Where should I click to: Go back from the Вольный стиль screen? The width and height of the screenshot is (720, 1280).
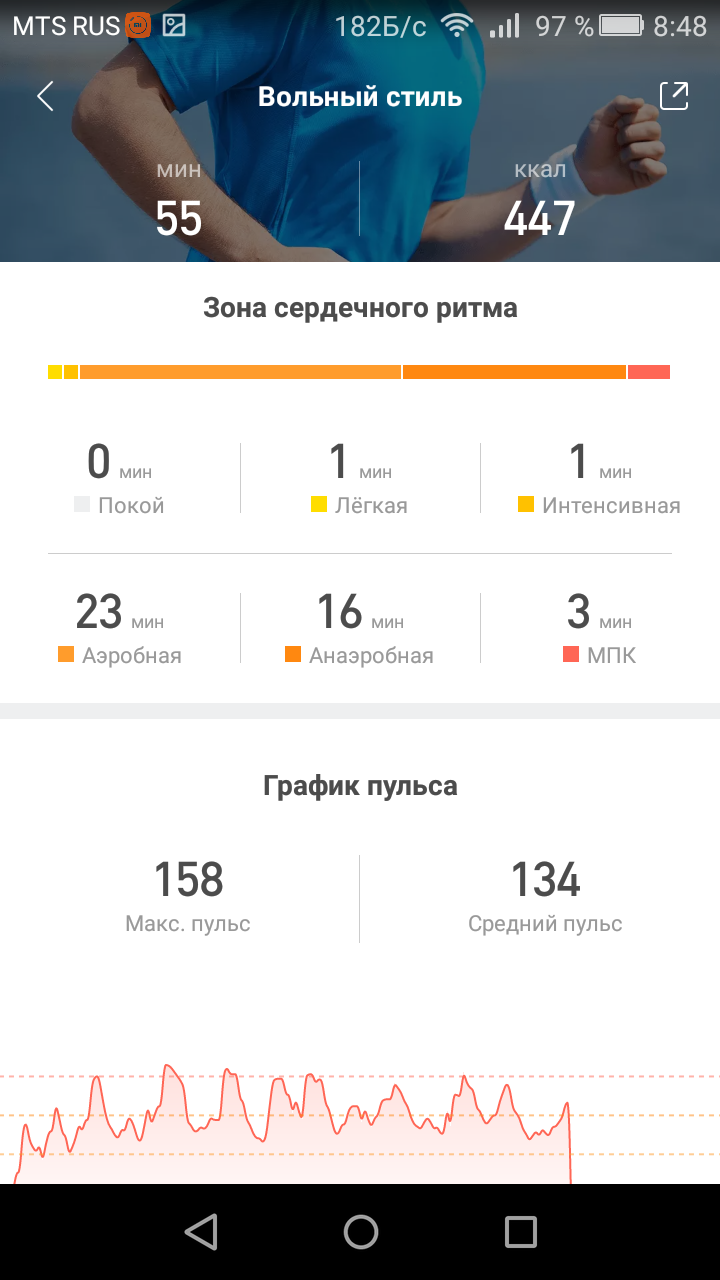pyautogui.click(x=45, y=97)
